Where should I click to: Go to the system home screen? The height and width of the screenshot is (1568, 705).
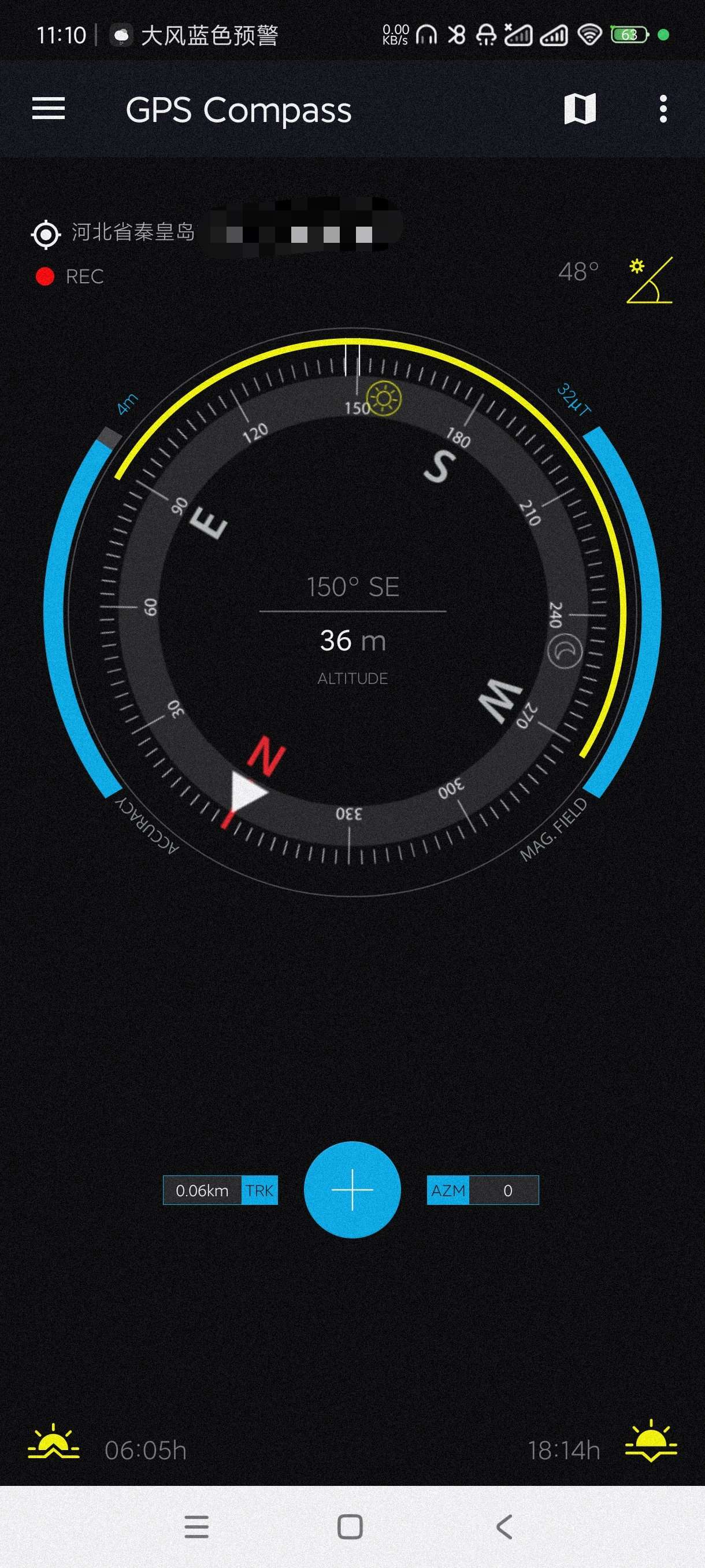350,1526
